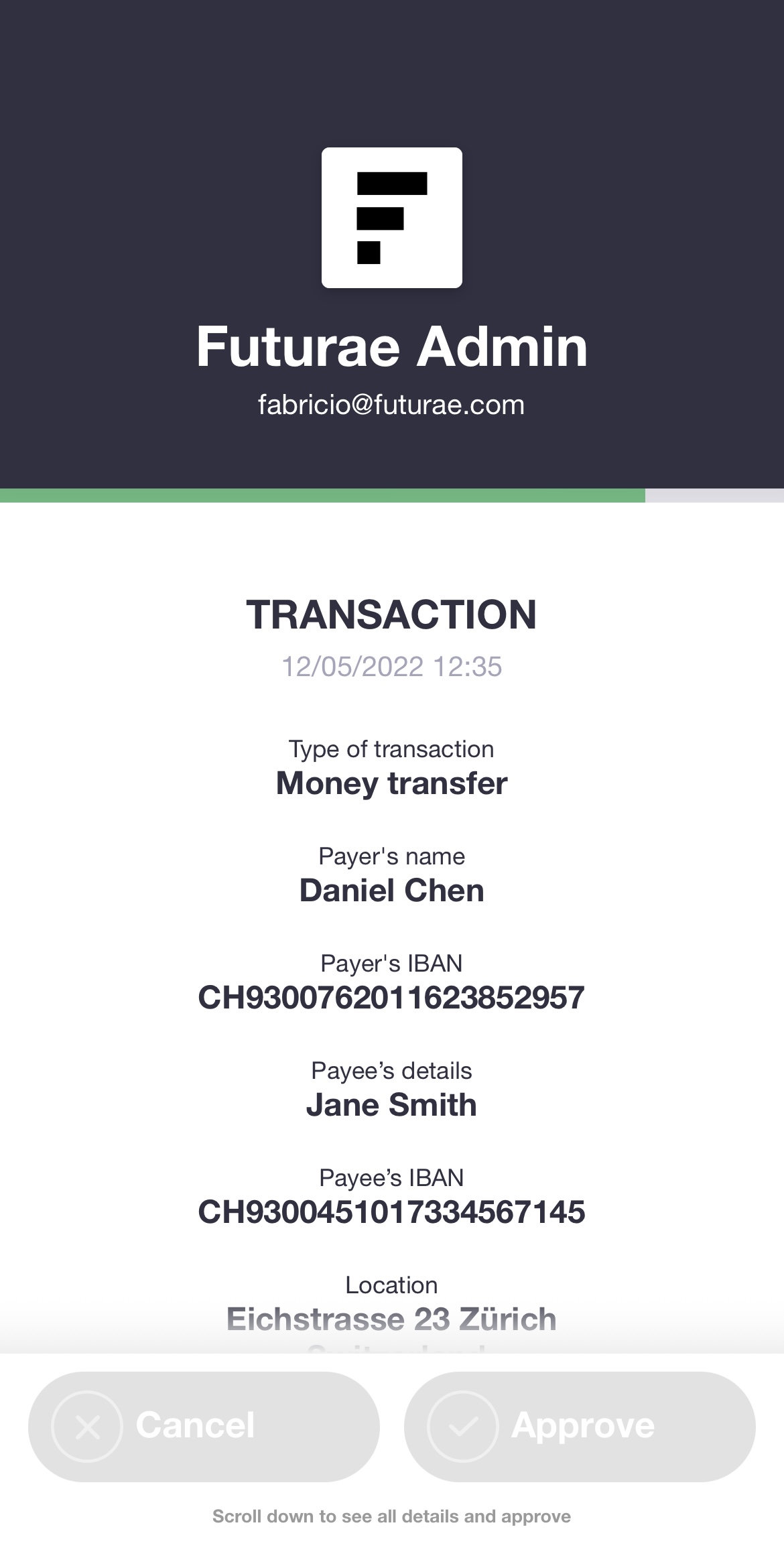
Task: Cancel the money transfer transaction
Action: point(204,1426)
